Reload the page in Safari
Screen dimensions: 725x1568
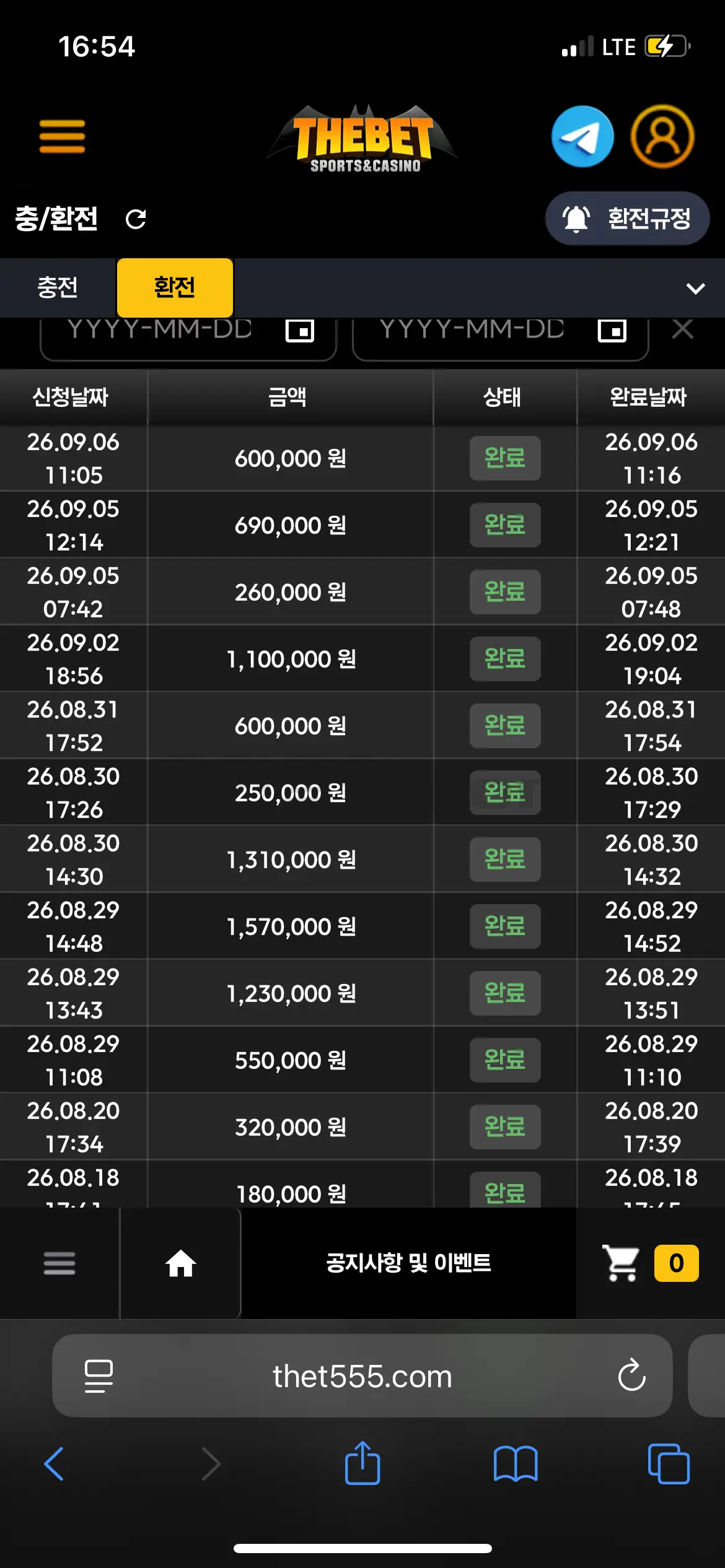631,1375
